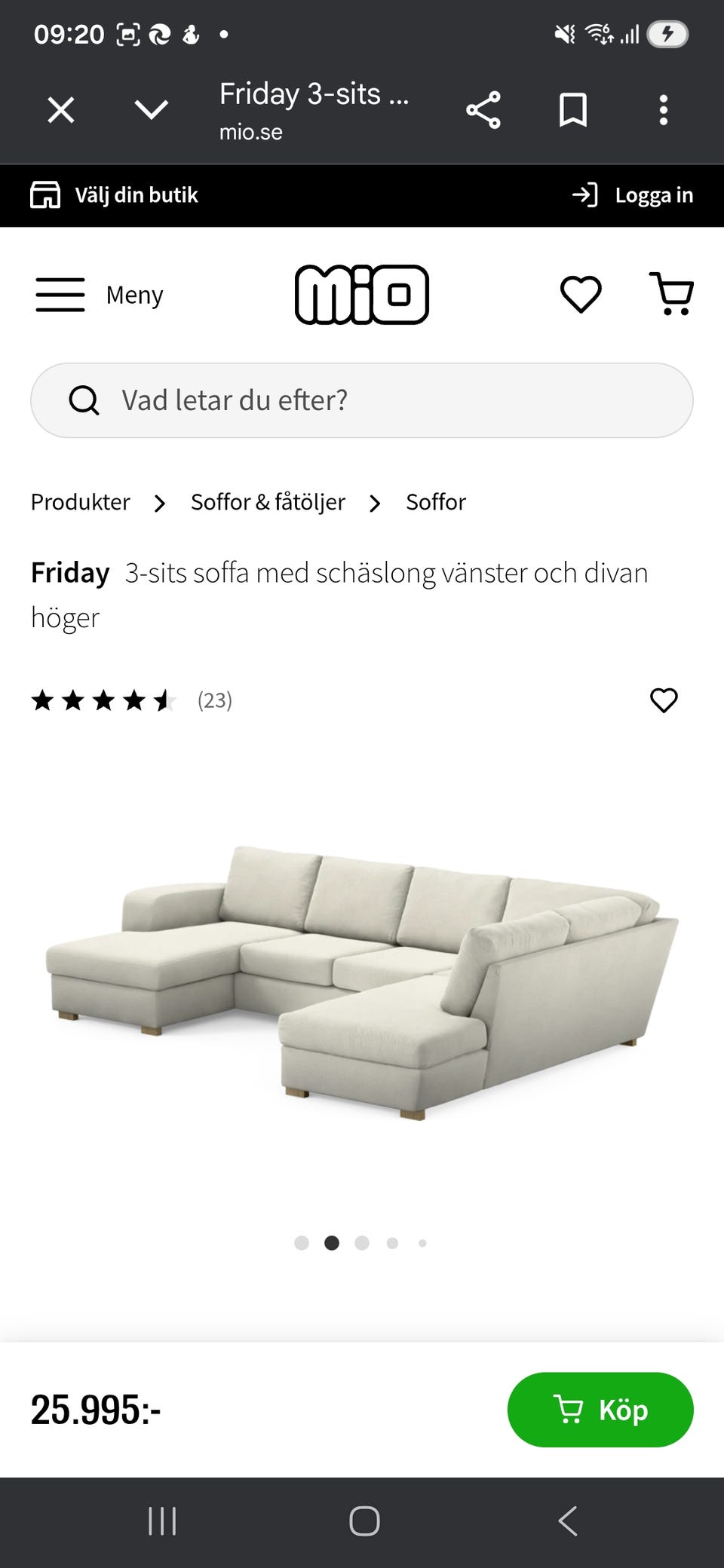The width and height of the screenshot is (724, 1568).
Task: Navigate to Soffor & fåtöljer breadcrumb
Action: [x=268, y=502]
